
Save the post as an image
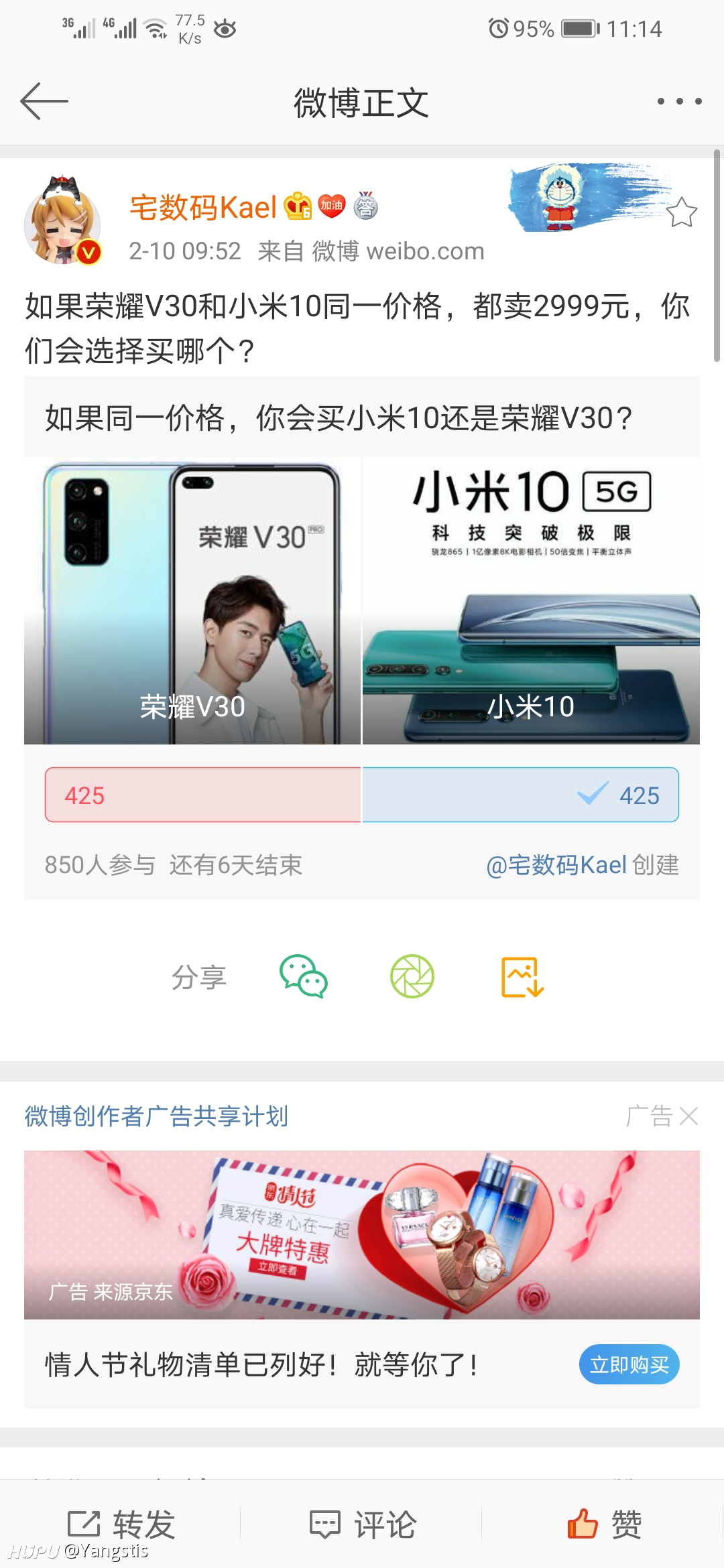522,976
